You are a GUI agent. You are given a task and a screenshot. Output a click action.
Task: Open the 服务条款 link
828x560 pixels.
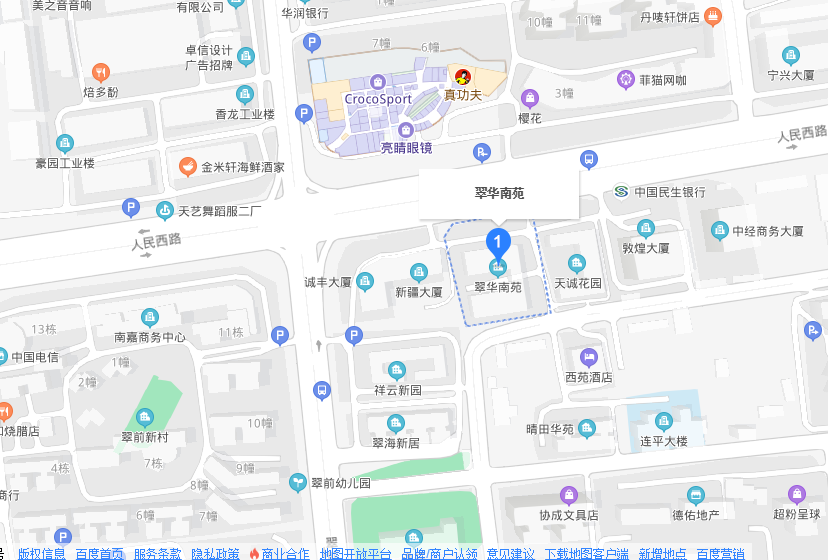158,553
